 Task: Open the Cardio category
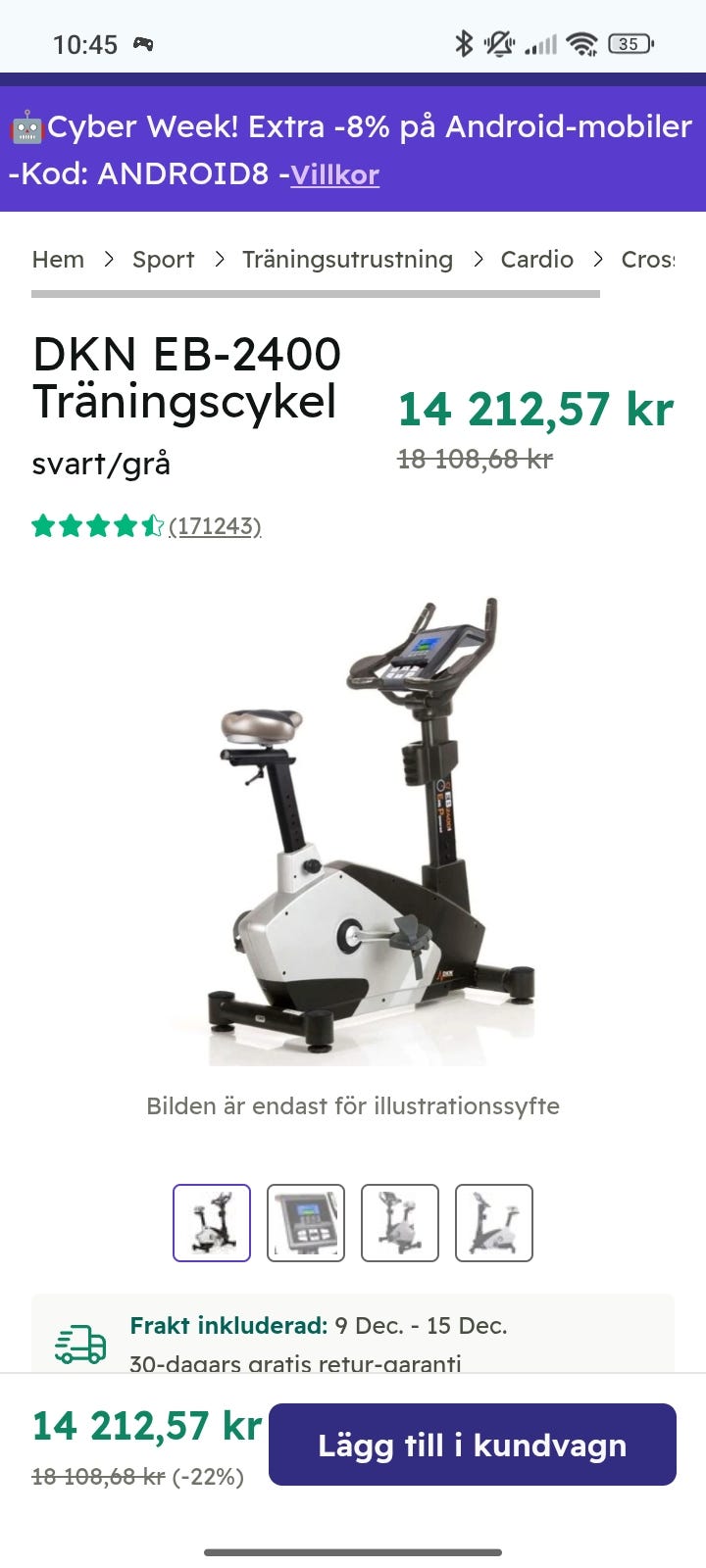coord(537,259)
